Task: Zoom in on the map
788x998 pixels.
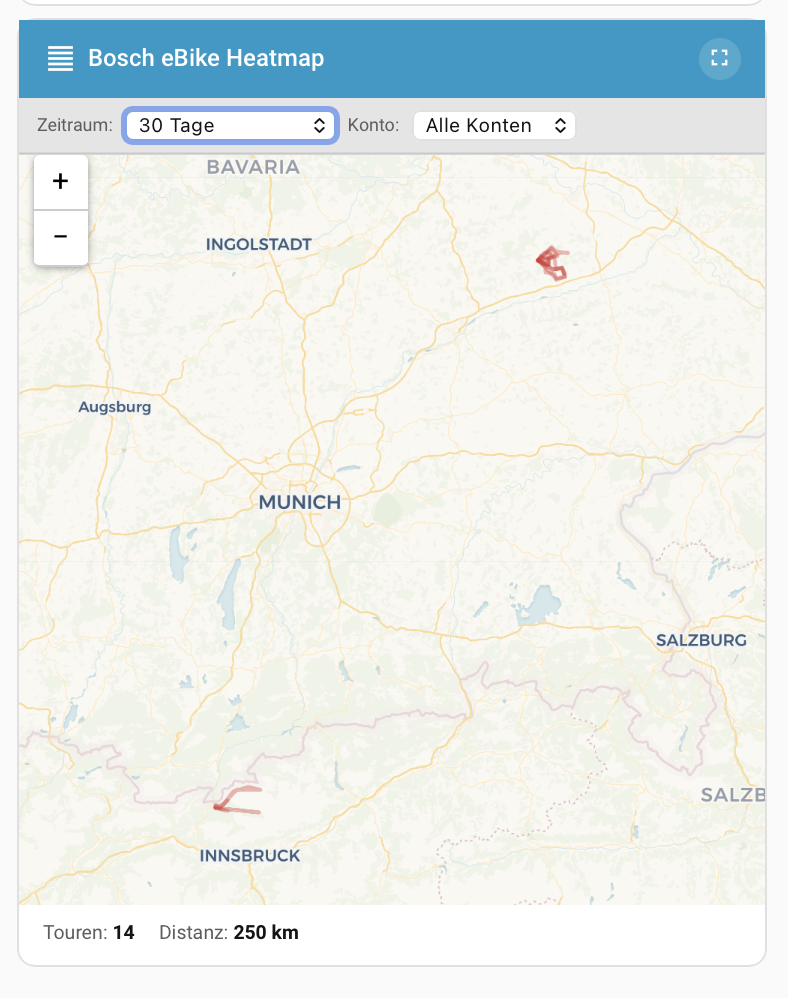Action: [x=60, y=181]
